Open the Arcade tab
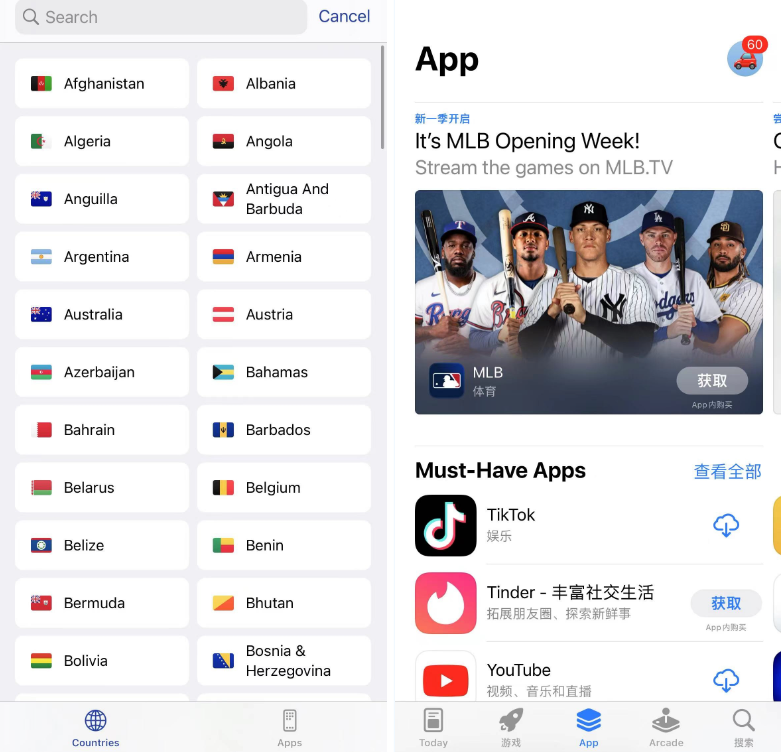Viewport: 781px width, 752px height. [x=666, y=727]
